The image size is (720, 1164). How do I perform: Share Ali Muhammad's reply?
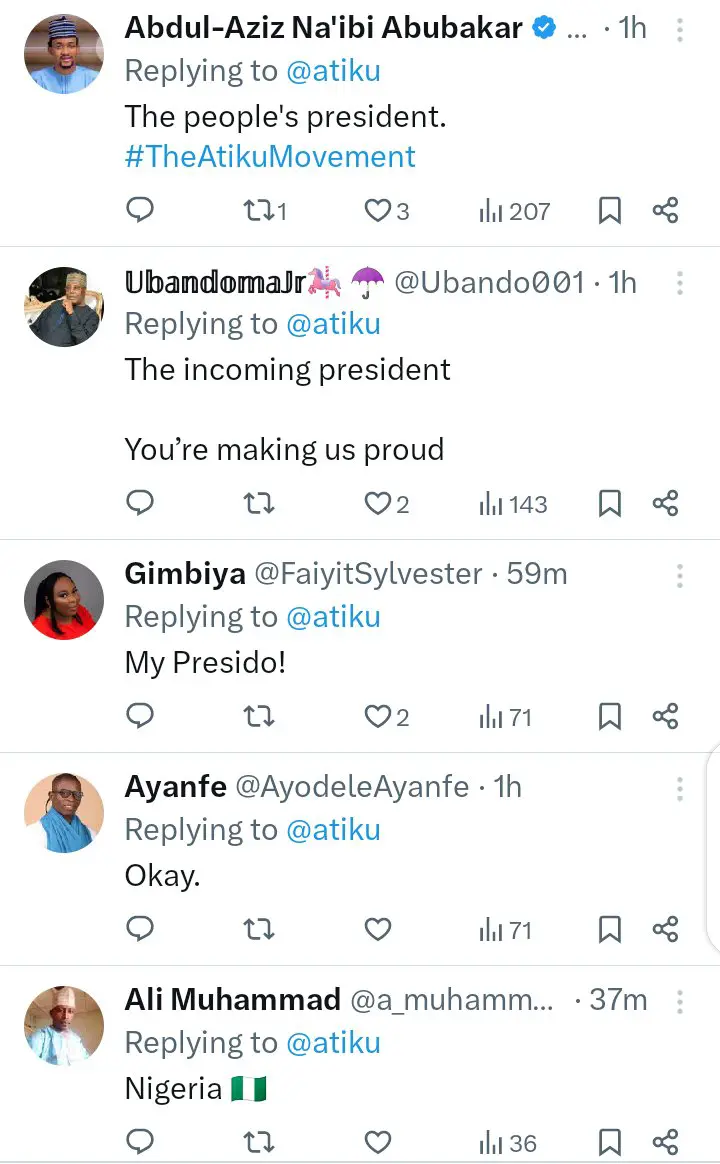665,1143
